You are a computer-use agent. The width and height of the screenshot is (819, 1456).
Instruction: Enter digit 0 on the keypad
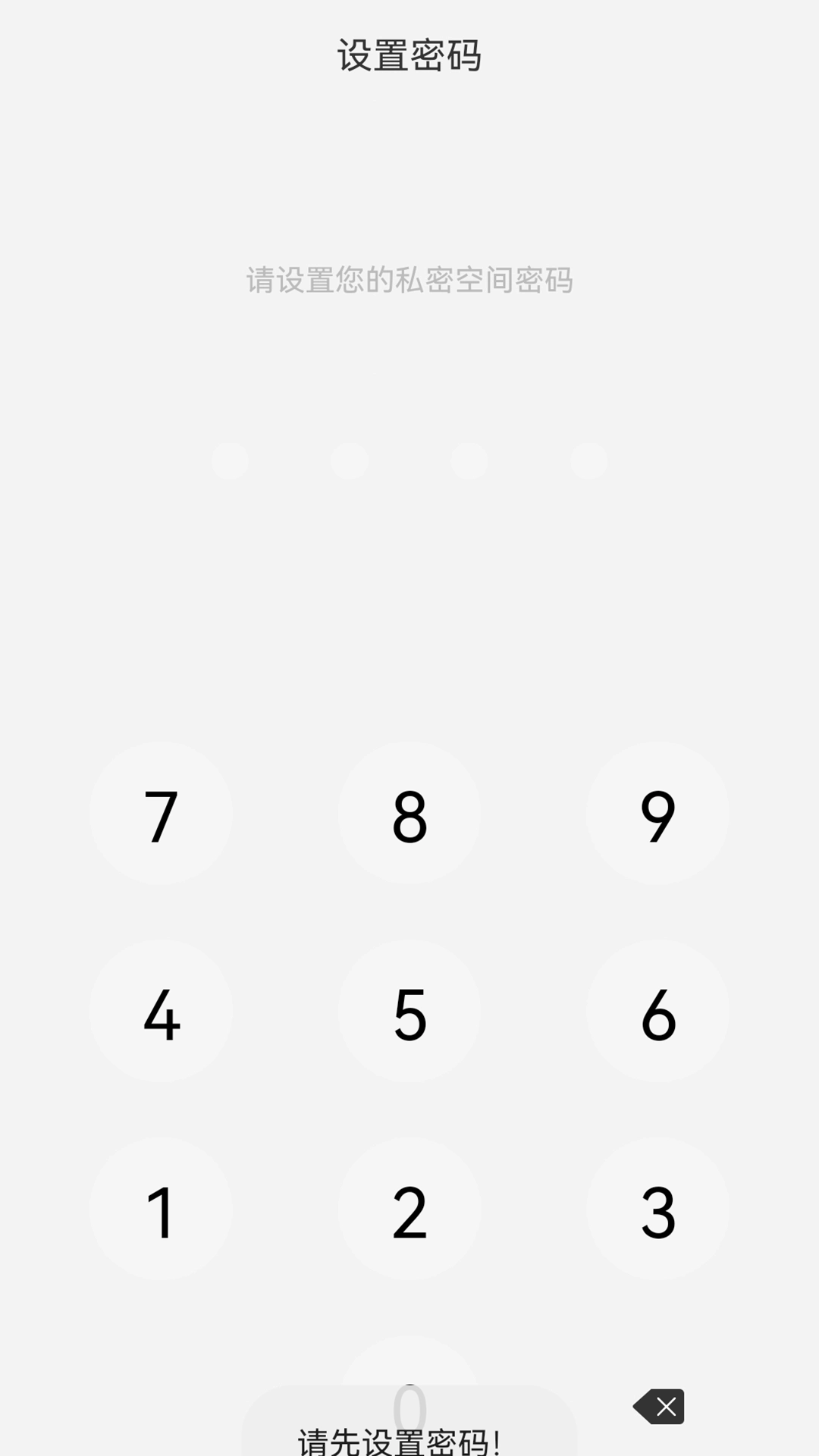click(x=409, y=1365)
